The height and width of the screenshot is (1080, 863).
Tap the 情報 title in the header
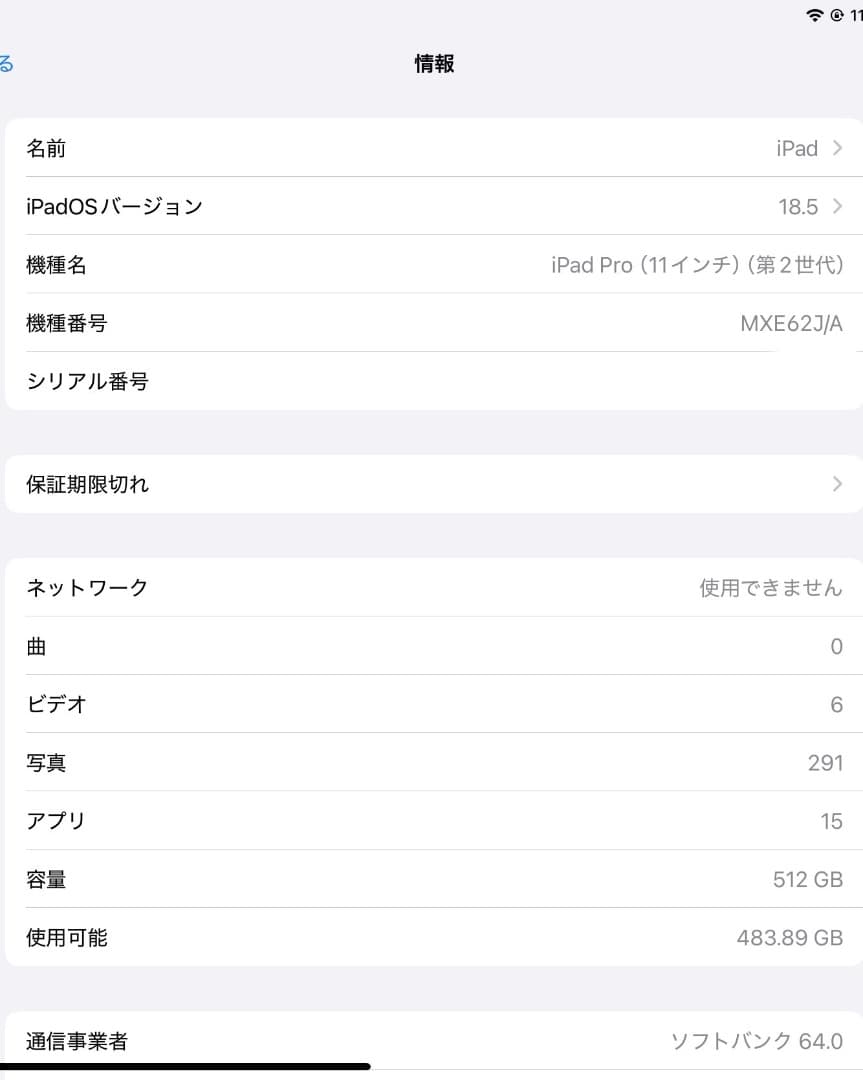click(432, 63)
